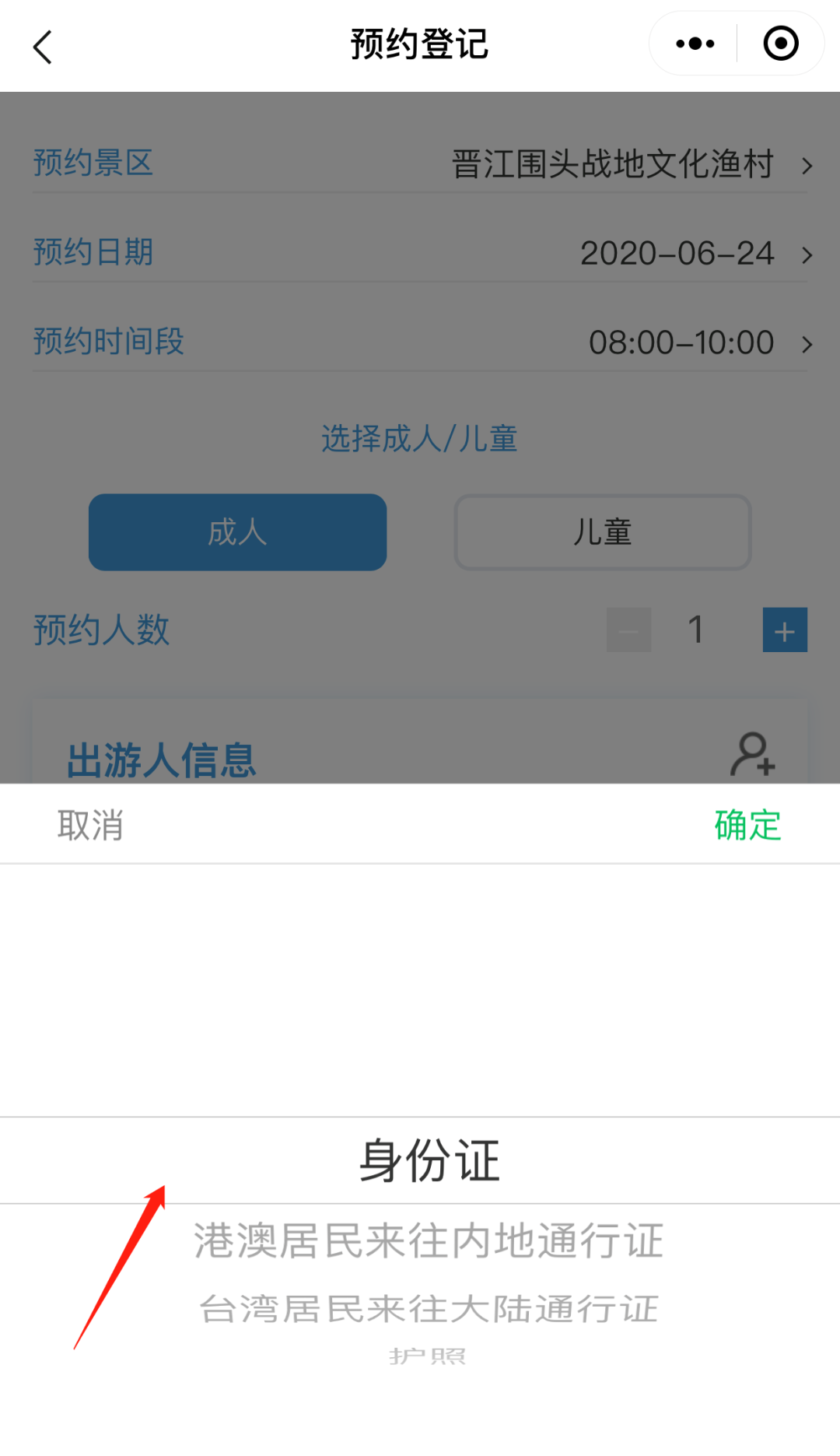Pick 身份证 as the document type
The width and height of the screenshot is (840, 1456).
[x=428, y=1160]
